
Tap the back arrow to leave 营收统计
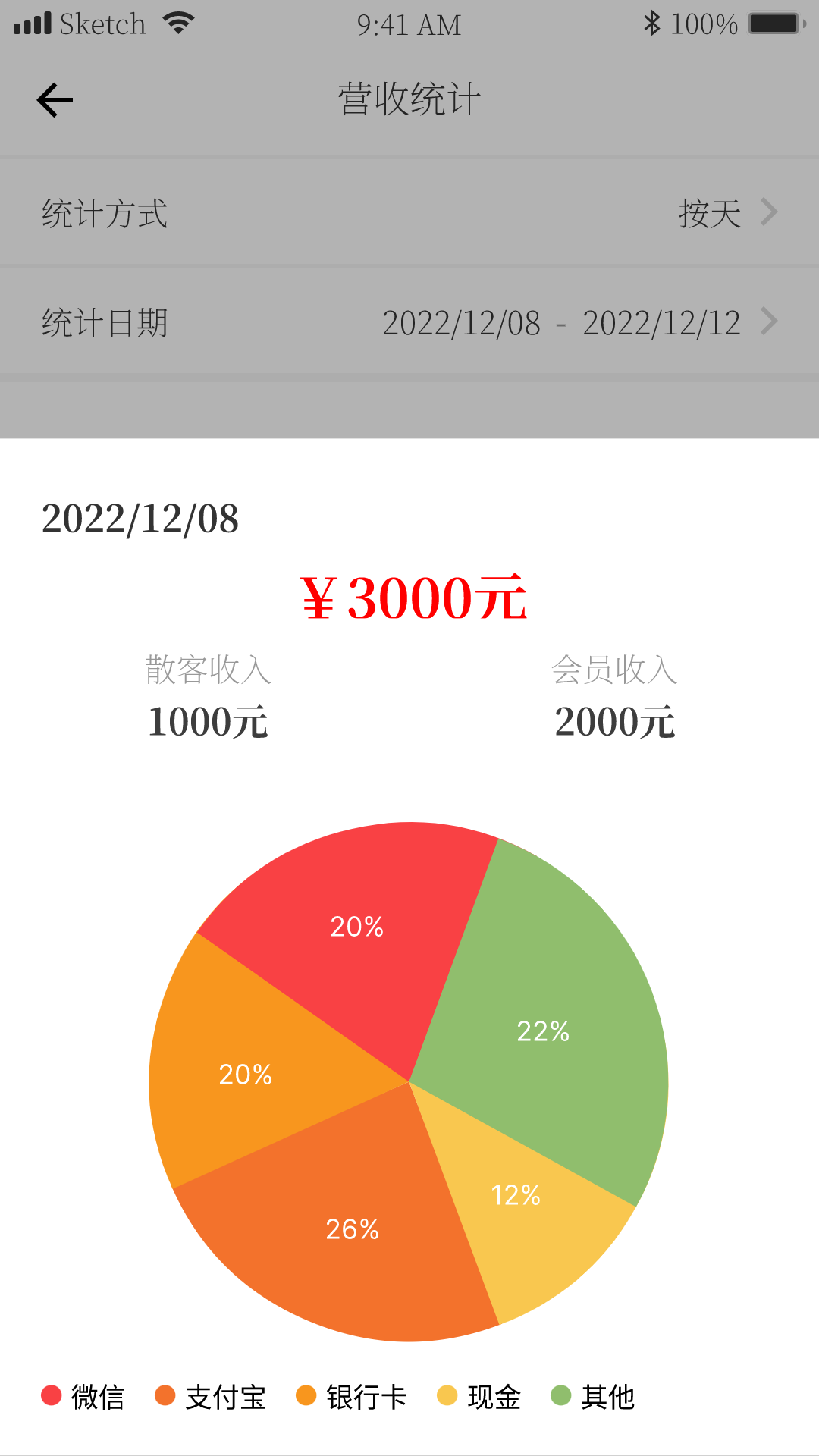(x=53, y=99)
